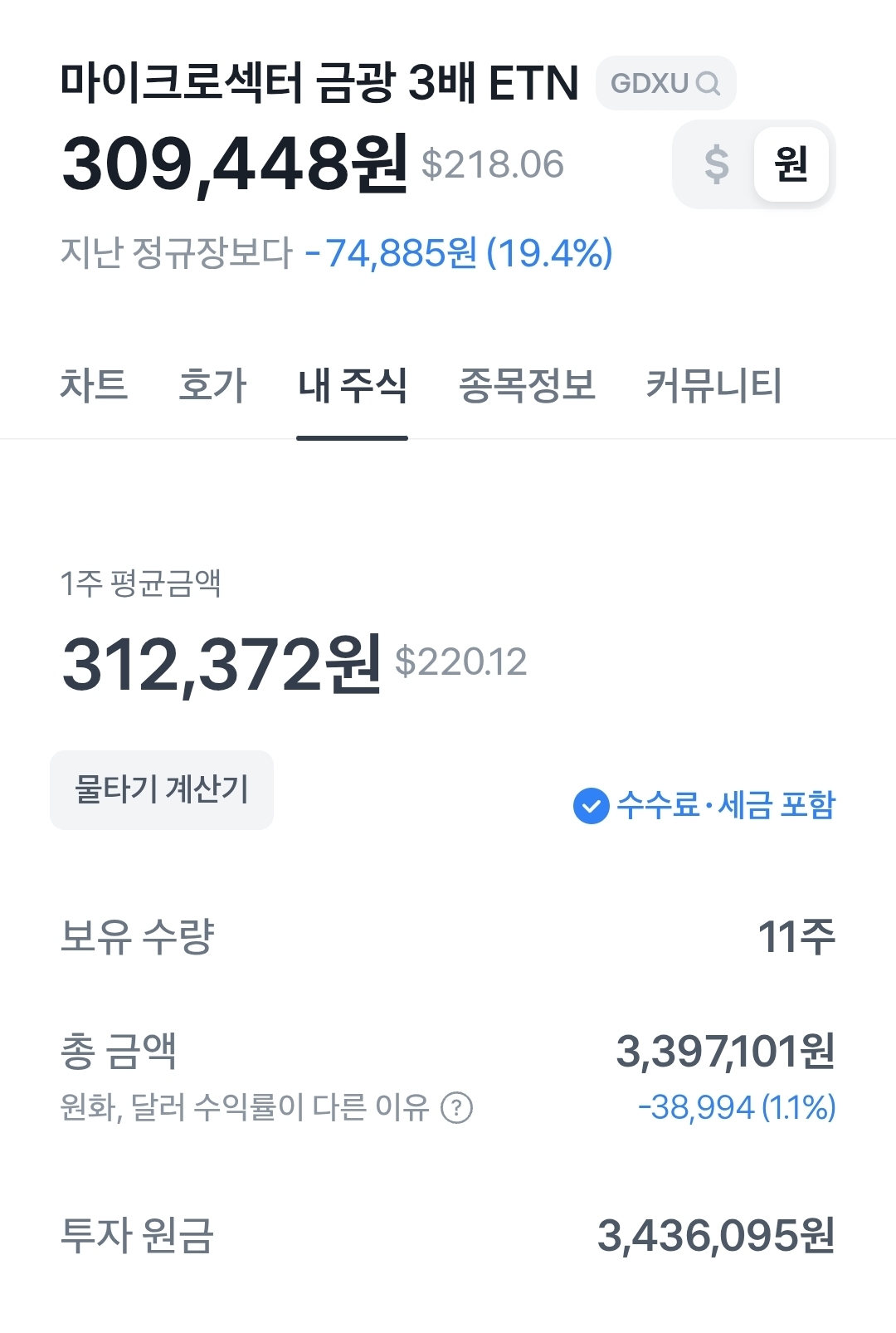Toggle 수수료·세금 포함 checkbox
Screen dimensions: 896x1333
592,806
